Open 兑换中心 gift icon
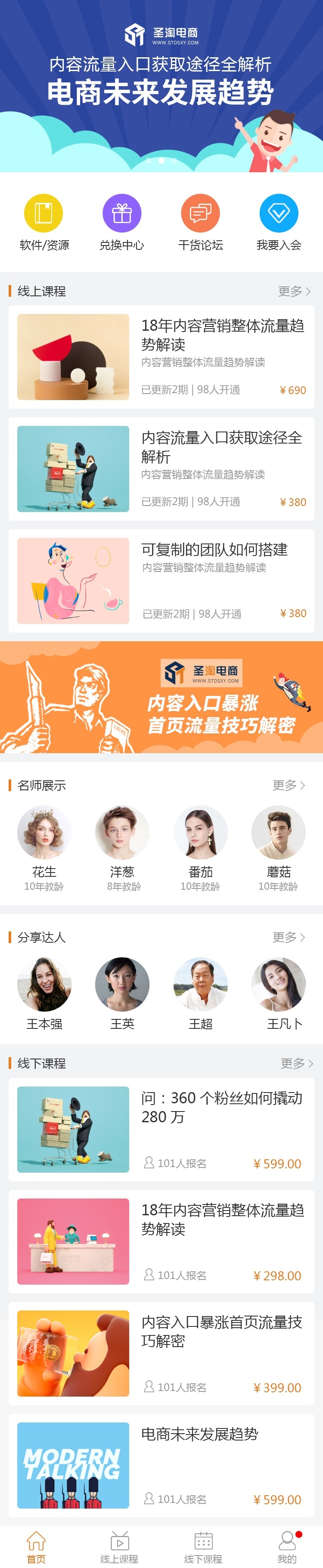This screenshot has height=1568, width=323. pos(121,214)
